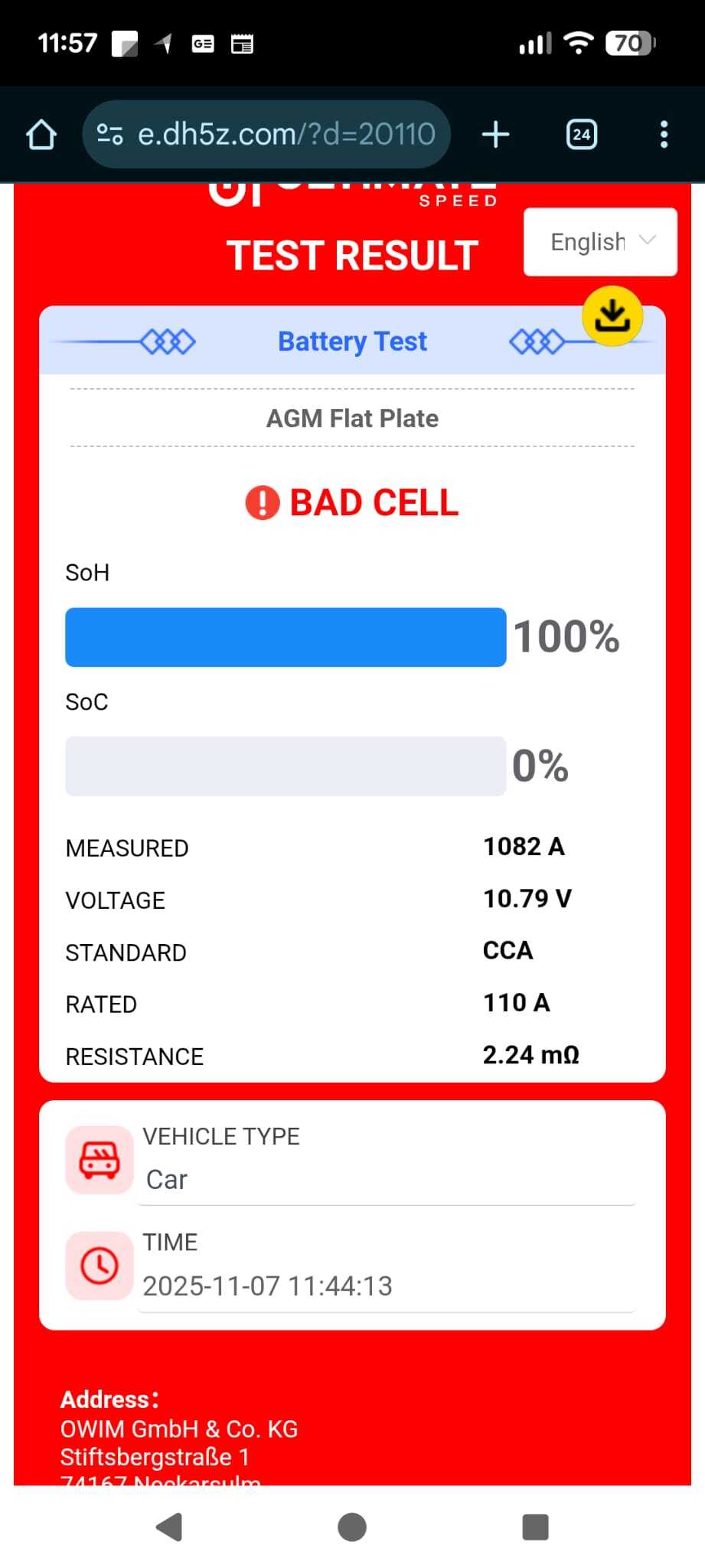The width and height of the screenshot is (705, 1568).
Task: Go to the browser home page
Action: [41, 135]
